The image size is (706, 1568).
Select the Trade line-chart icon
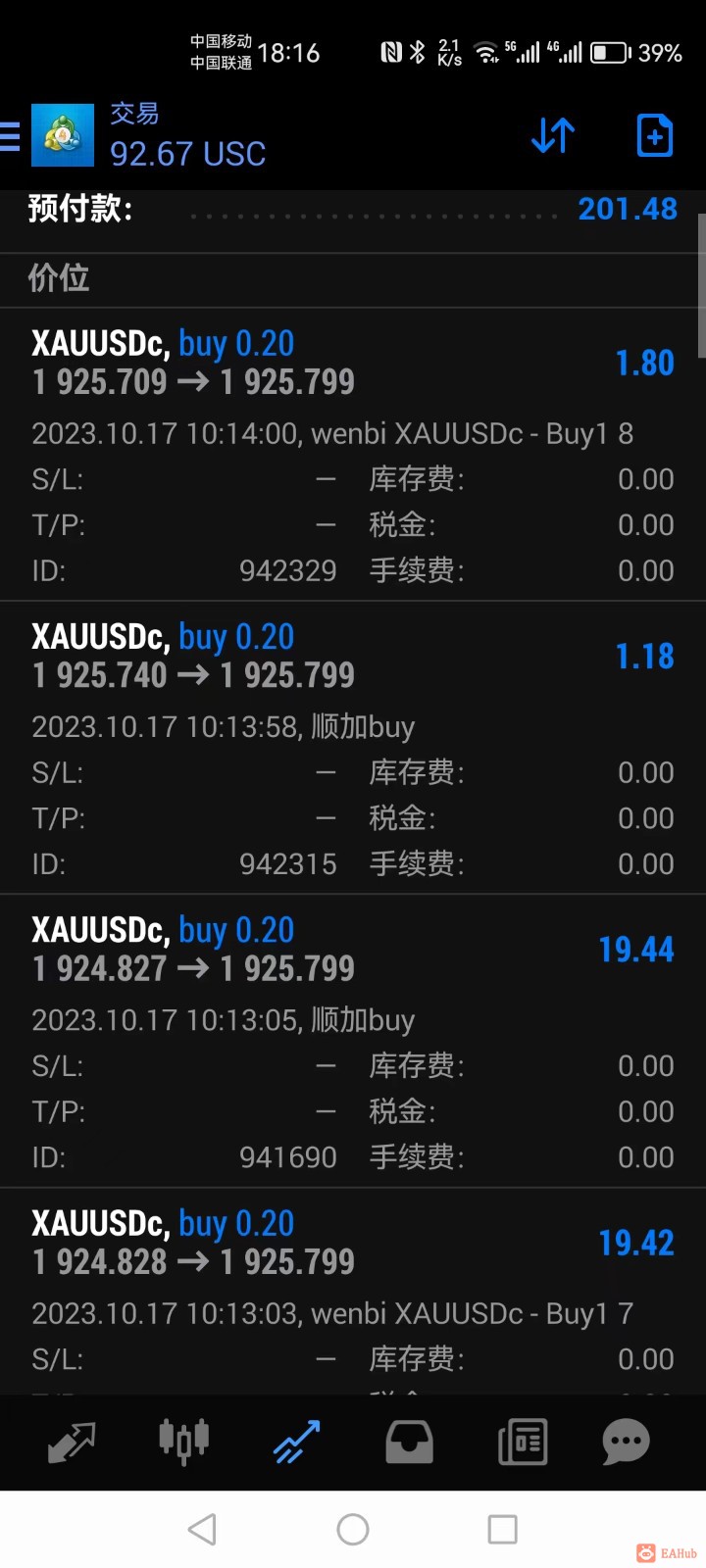[x=294, y=1441]
